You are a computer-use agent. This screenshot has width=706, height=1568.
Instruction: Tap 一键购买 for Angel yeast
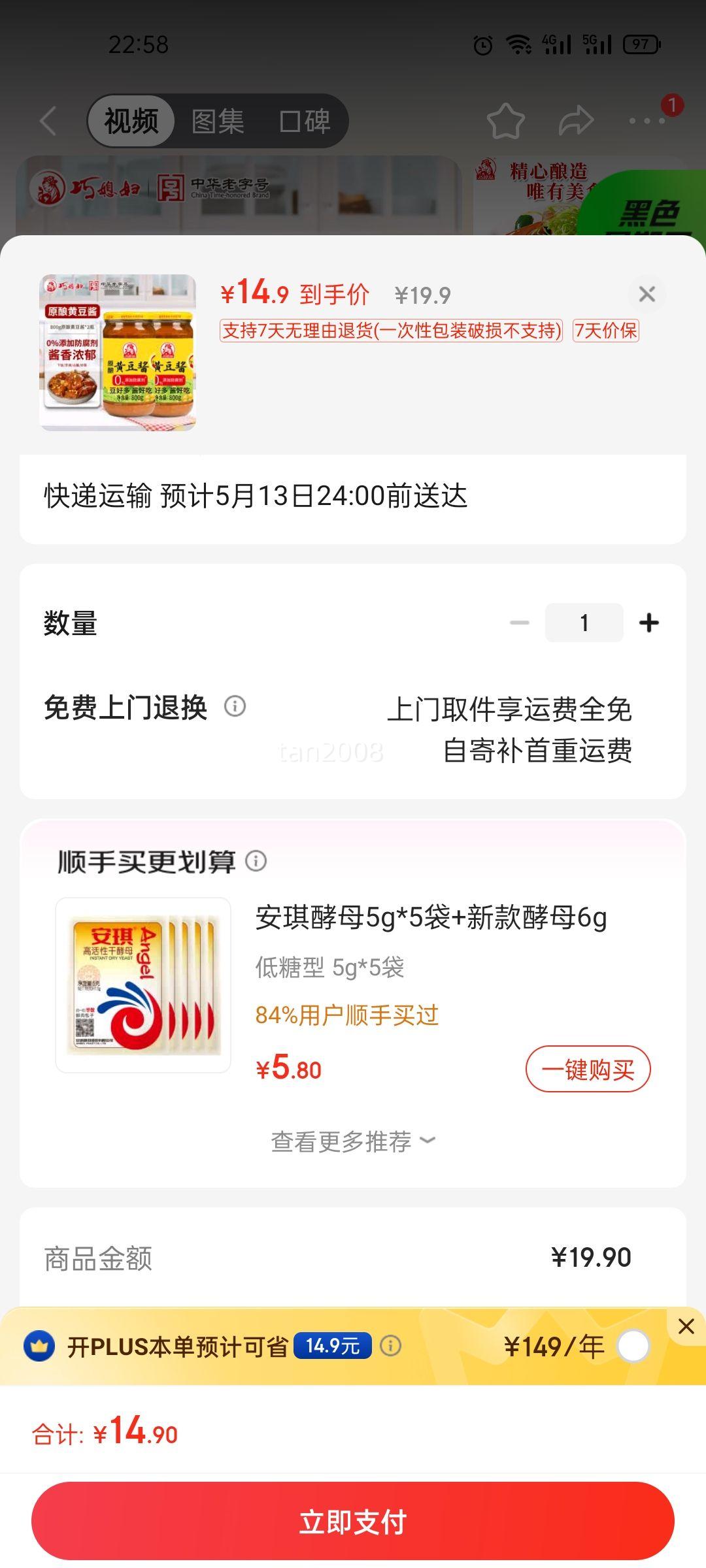[588, 1070]
